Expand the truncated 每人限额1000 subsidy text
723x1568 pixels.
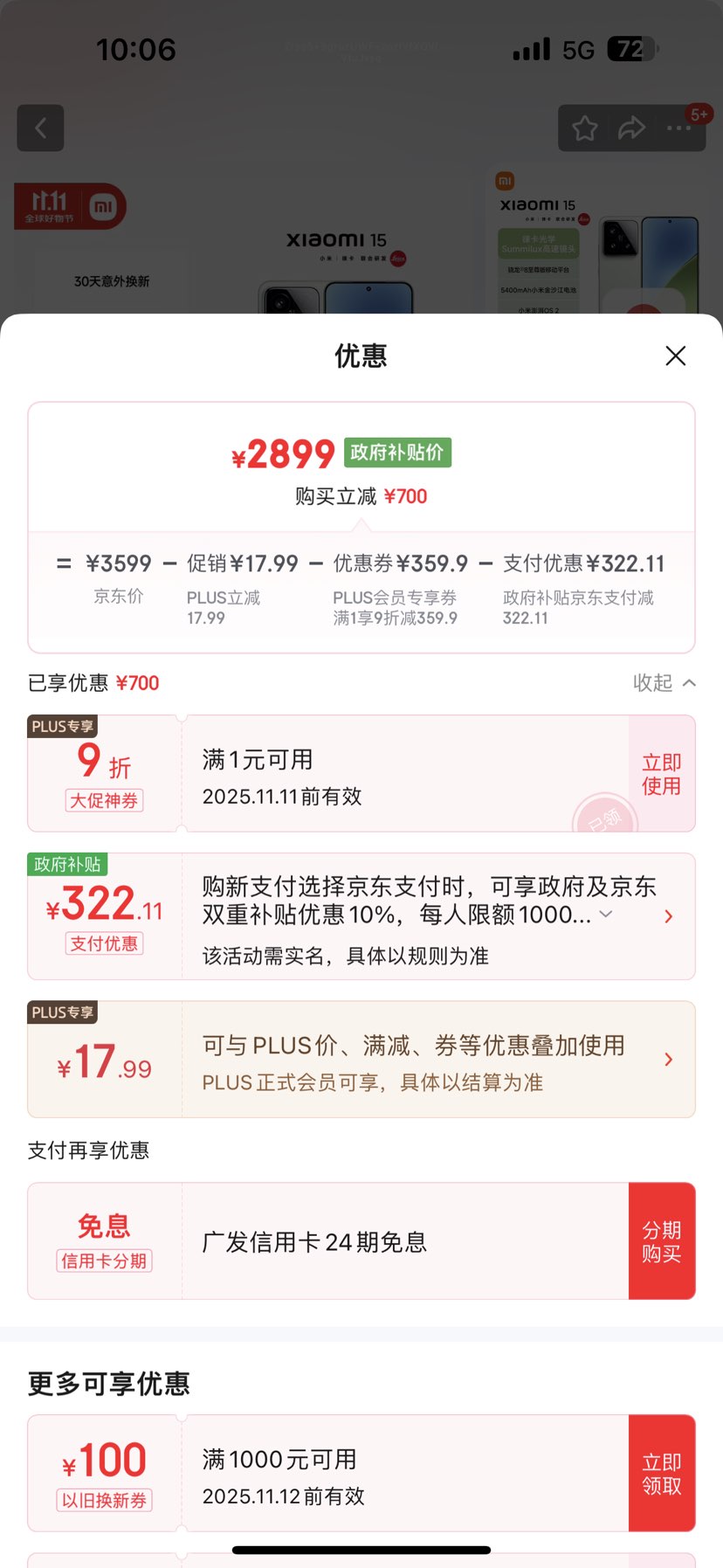point(606,915)
